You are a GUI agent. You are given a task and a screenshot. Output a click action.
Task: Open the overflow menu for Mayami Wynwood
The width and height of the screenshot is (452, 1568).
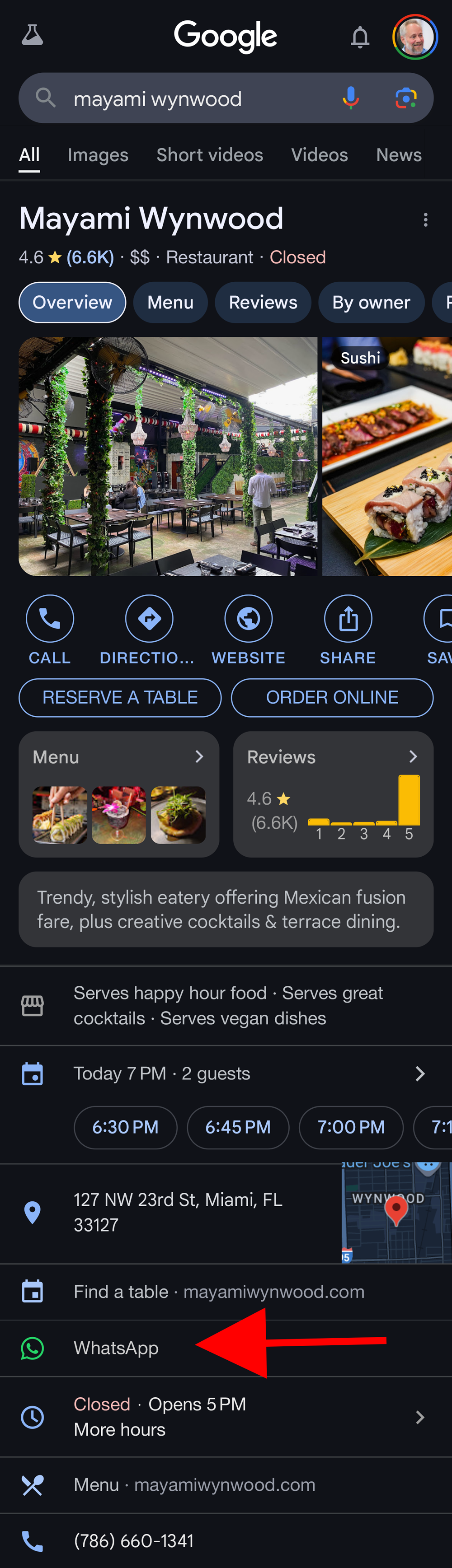pos(425,220)
